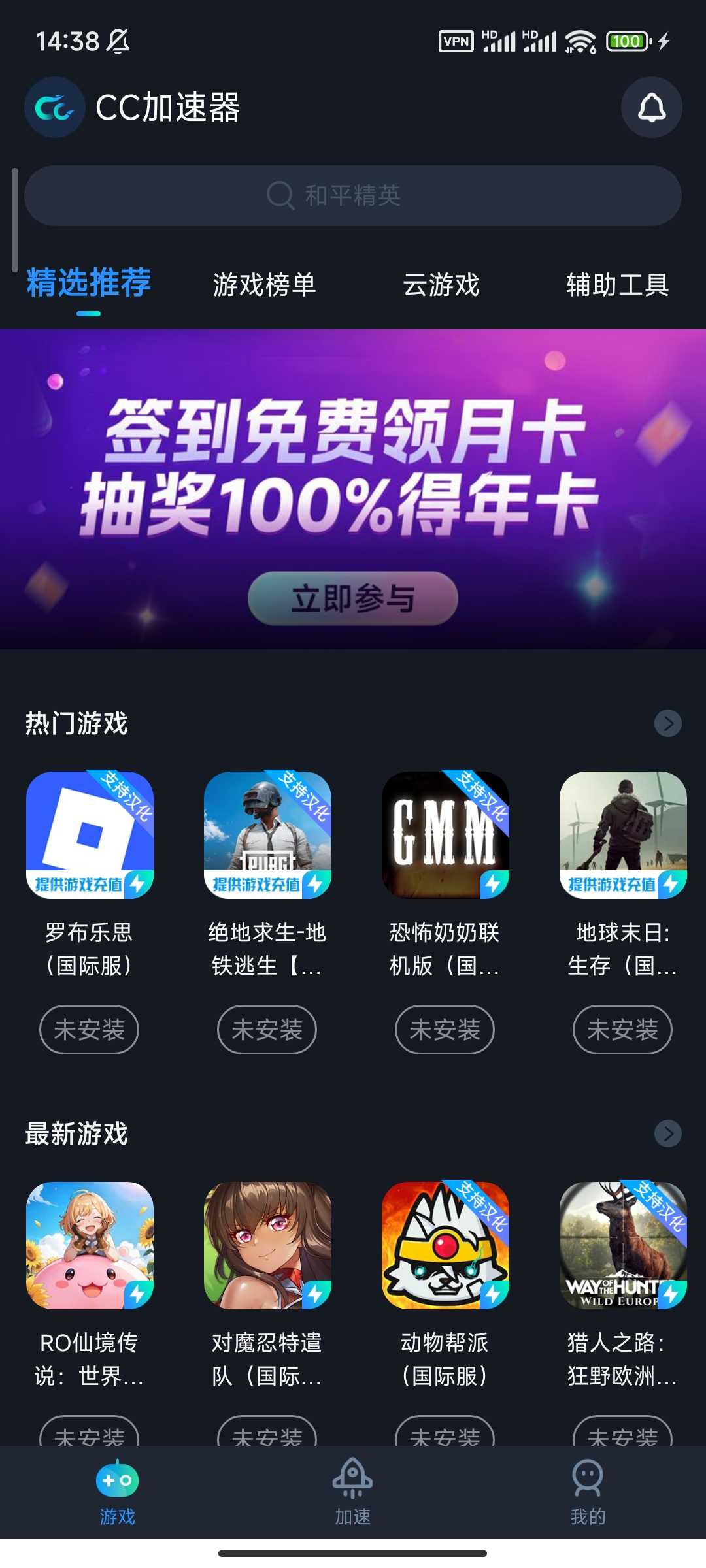Viewport: 706px width, 1568px height.
Task: Expand the 最新游戏 section arrow
Action: 667,1134
